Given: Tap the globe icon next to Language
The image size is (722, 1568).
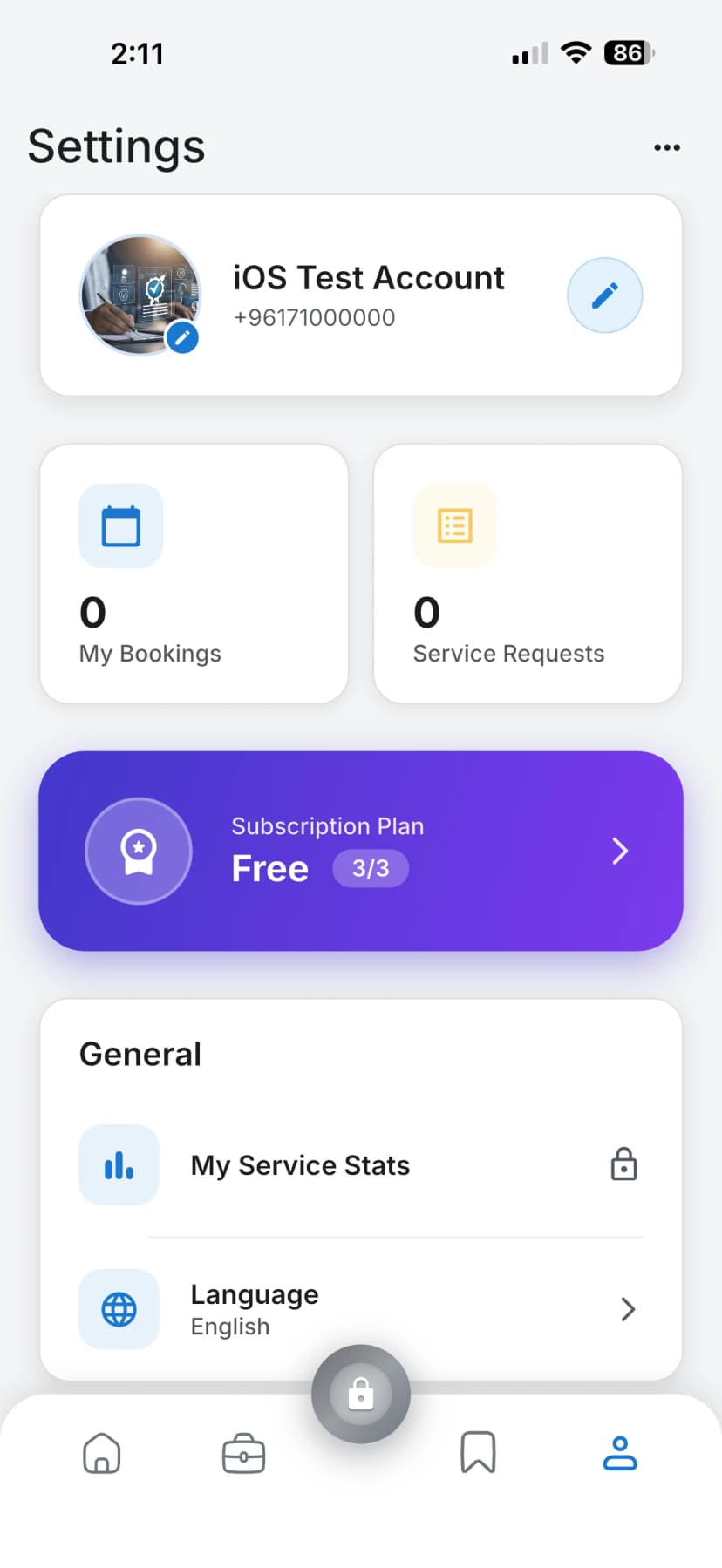Looking at the screenshot, I should tap(119, 1309).
